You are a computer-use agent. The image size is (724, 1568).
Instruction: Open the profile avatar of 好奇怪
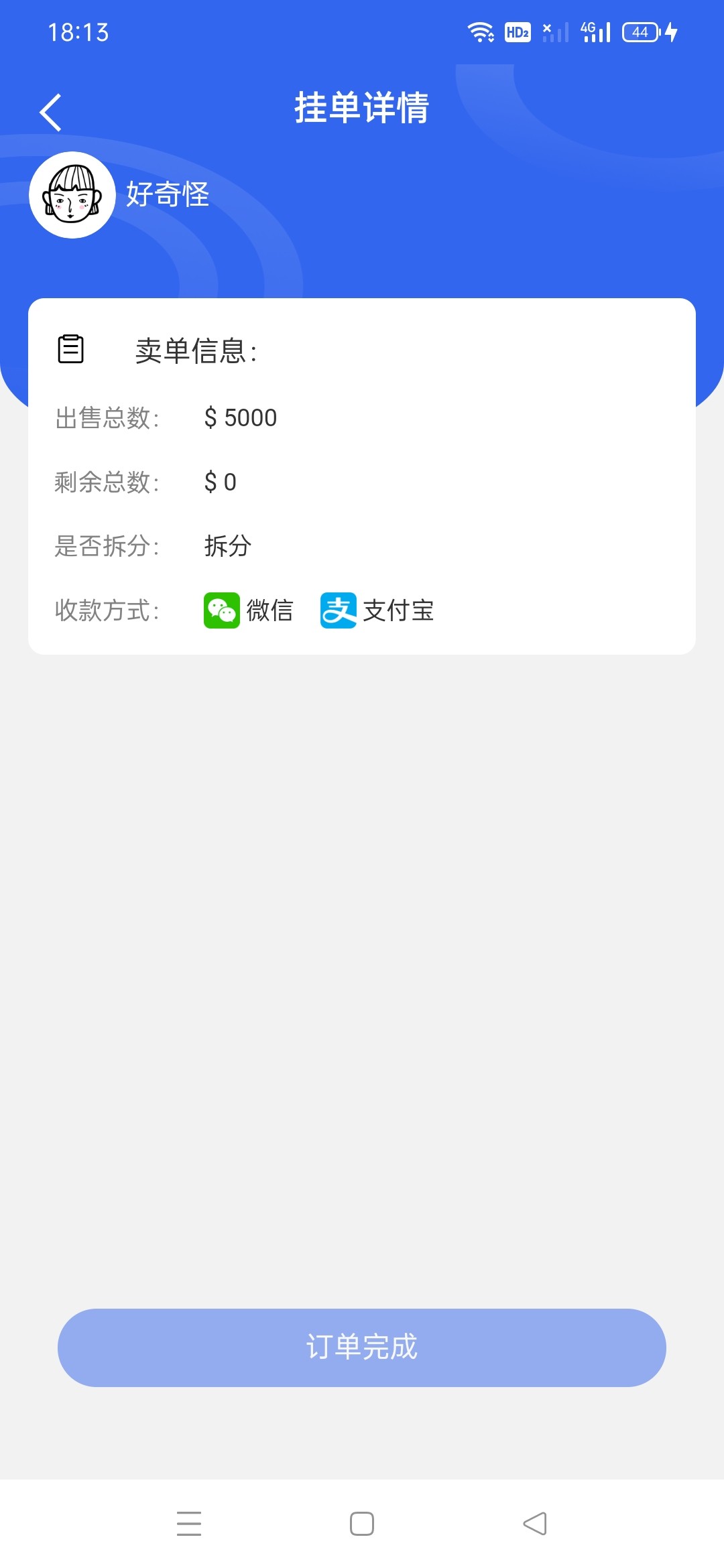point(72,195)
